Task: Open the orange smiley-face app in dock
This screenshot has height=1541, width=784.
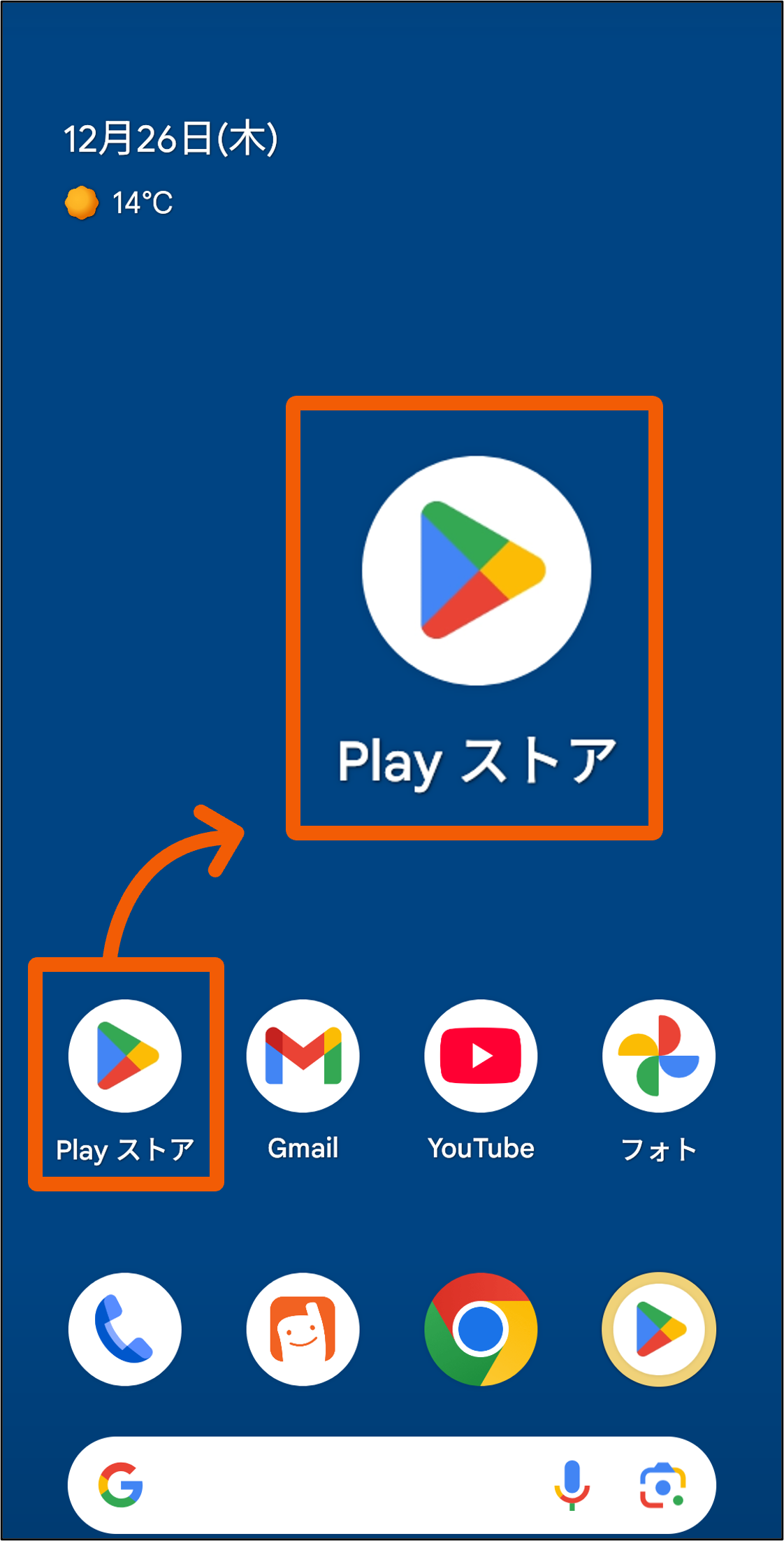Action: (x=303, y=1329)
